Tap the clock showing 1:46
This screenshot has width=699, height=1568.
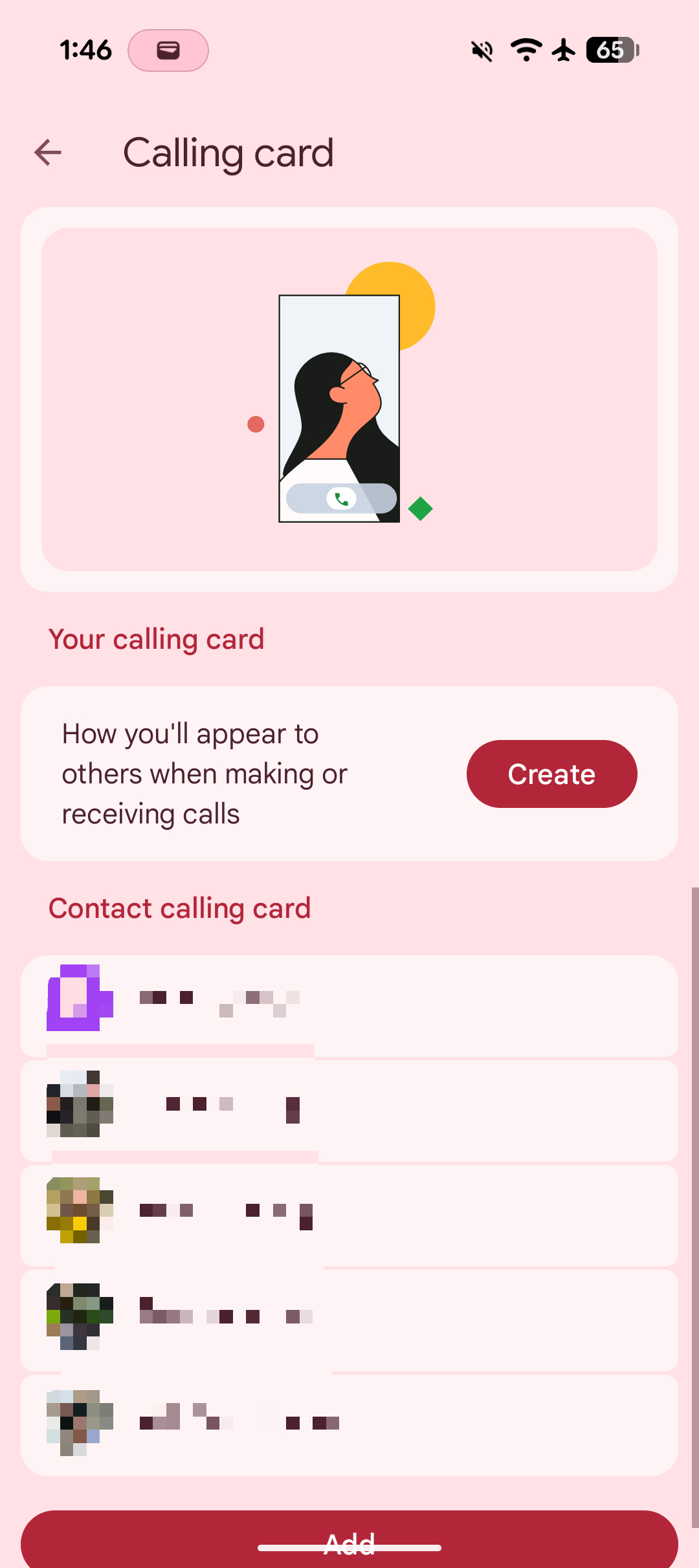(87, 50)
